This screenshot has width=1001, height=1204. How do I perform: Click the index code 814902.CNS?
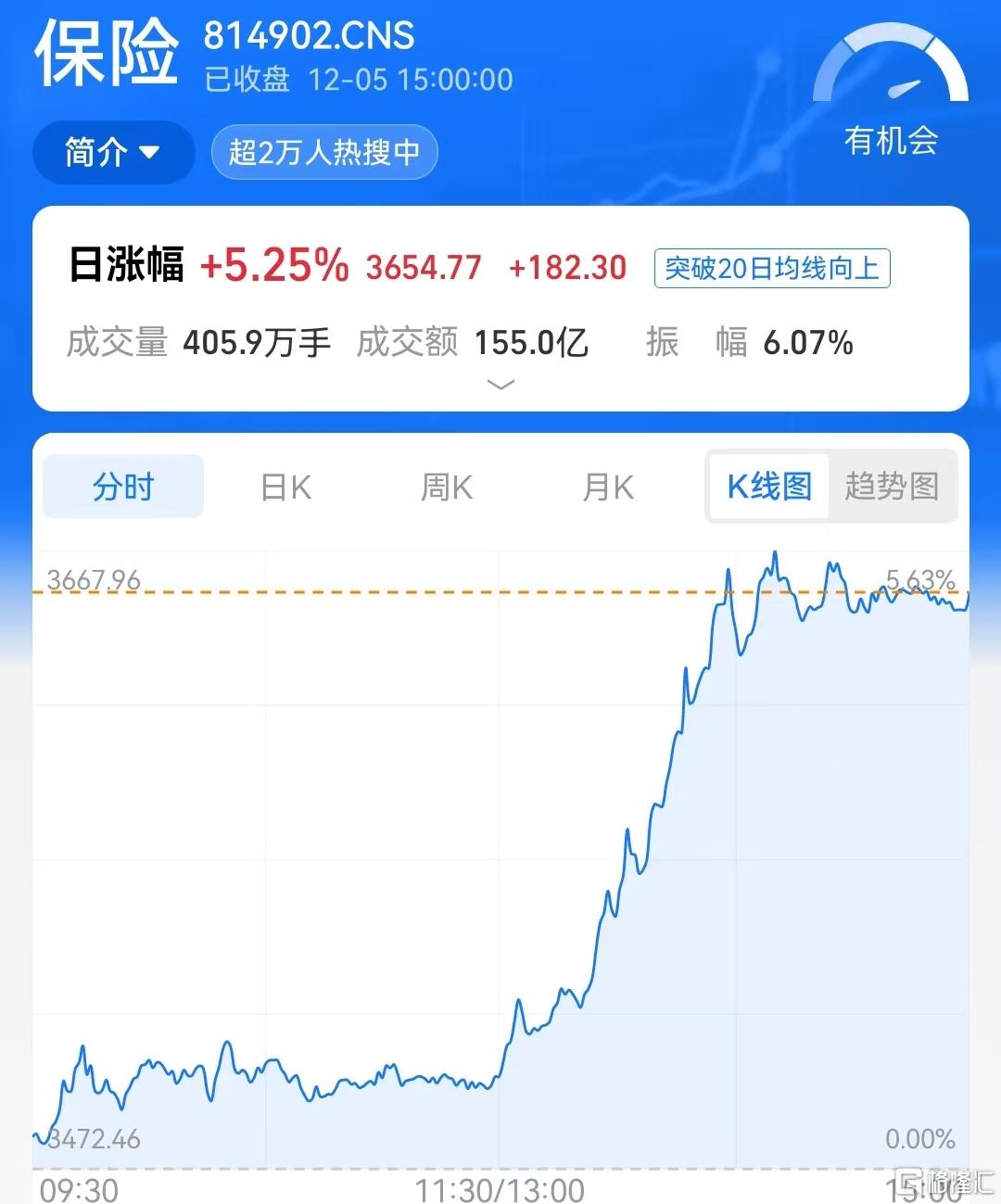pyautogui.click(x=306, y=36)
